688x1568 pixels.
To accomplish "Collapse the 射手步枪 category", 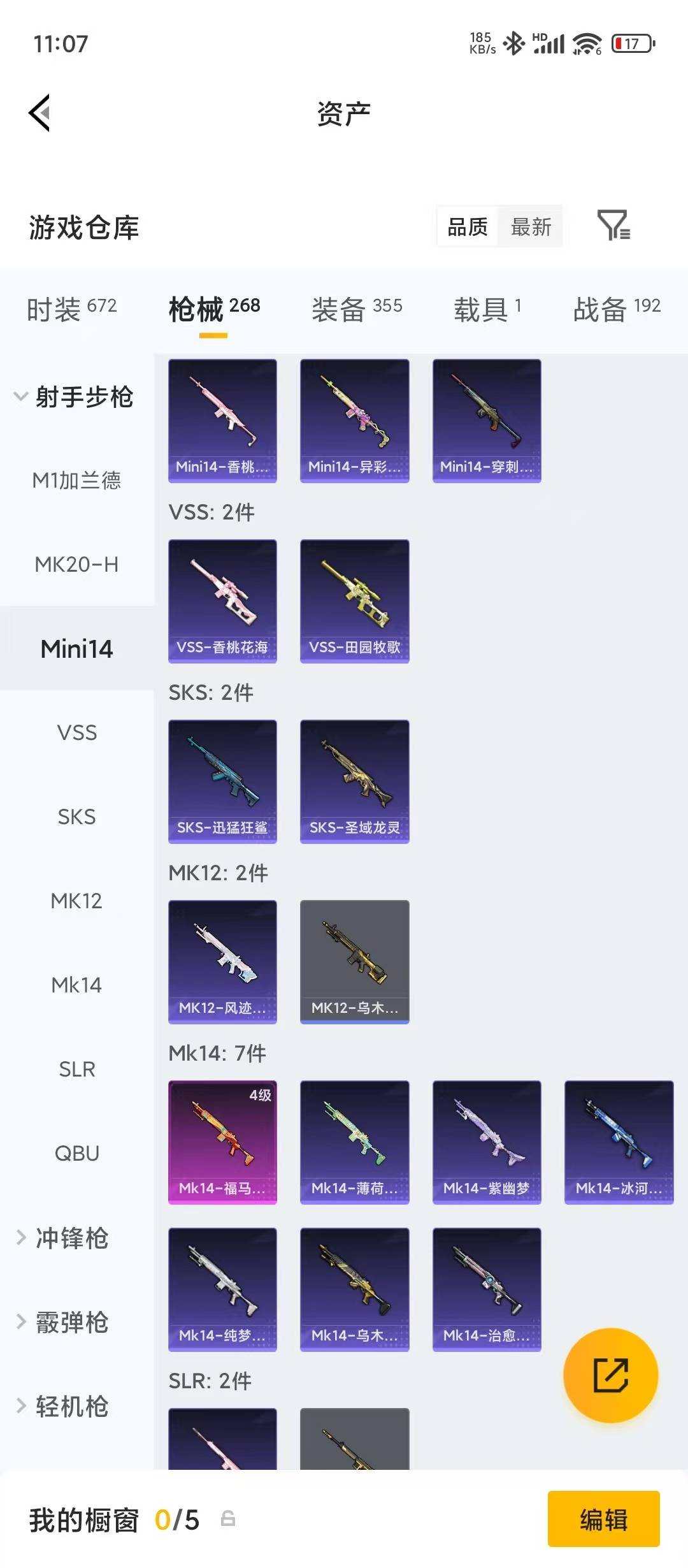I will click(73, 396).
